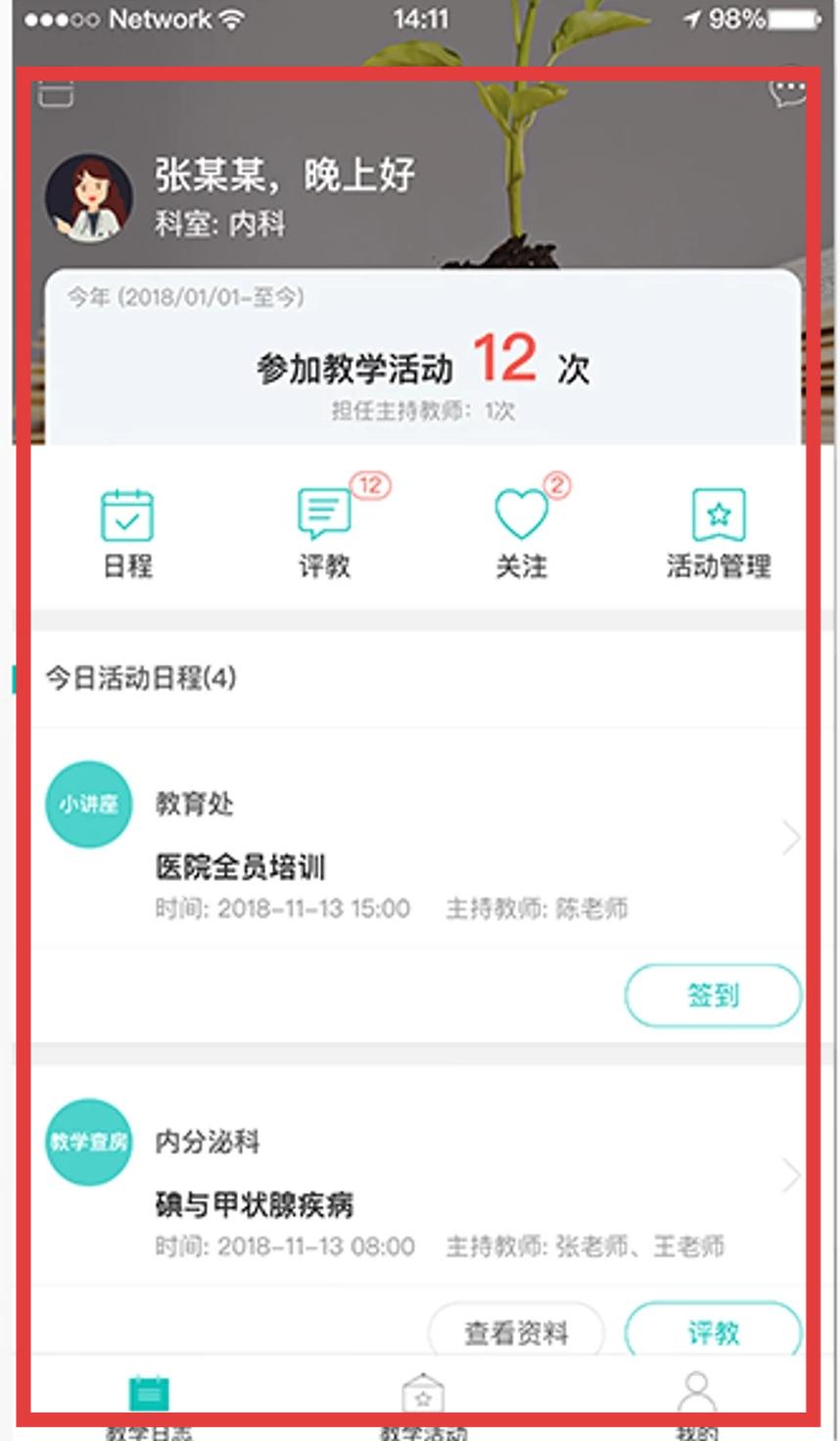Open the 碘与甲状腺疾病 activity card
The height and width of the screenshot is (1441, 840).
(420, 1176)
